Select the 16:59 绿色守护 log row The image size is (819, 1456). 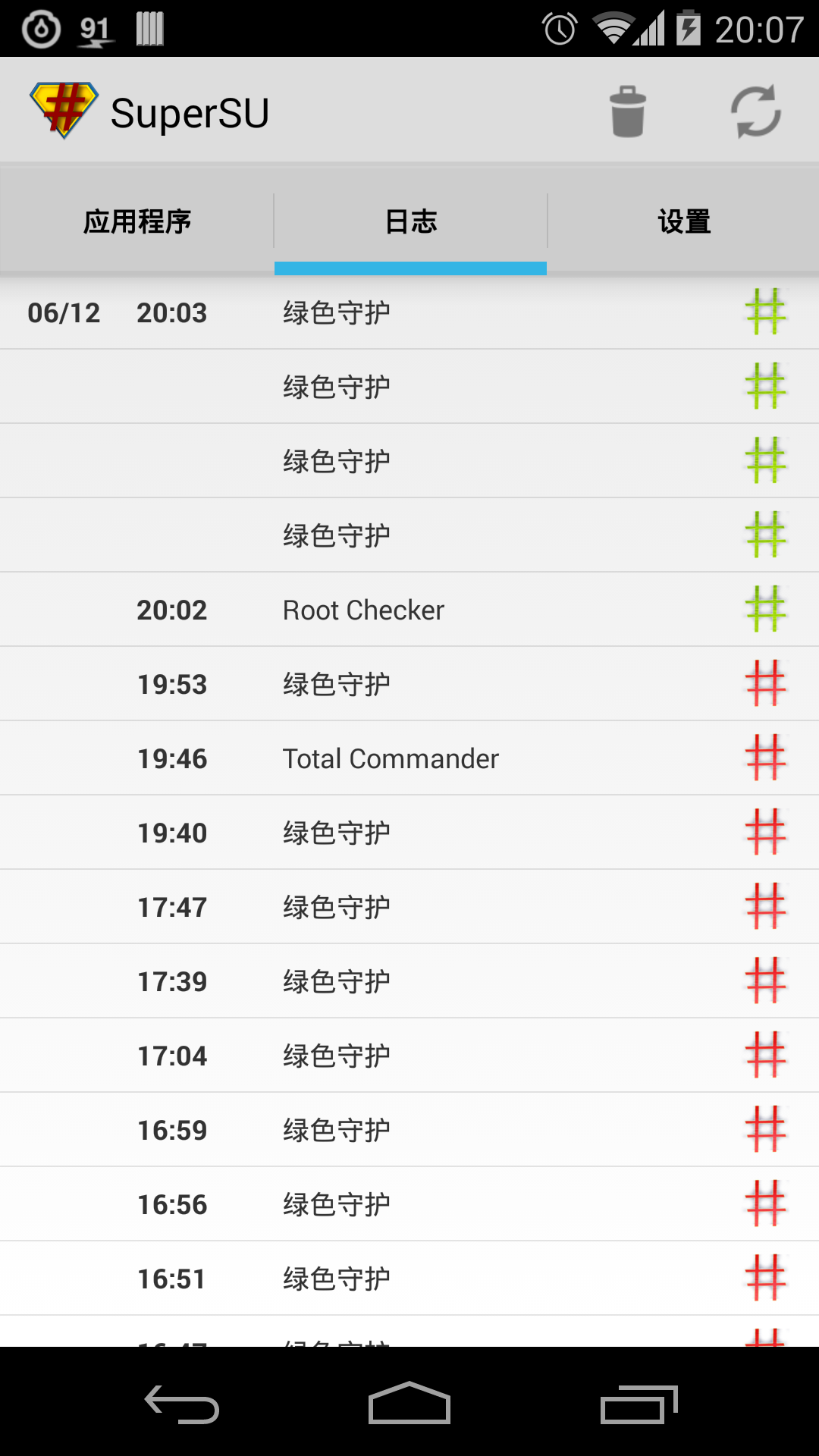[x=409, y=1130]
